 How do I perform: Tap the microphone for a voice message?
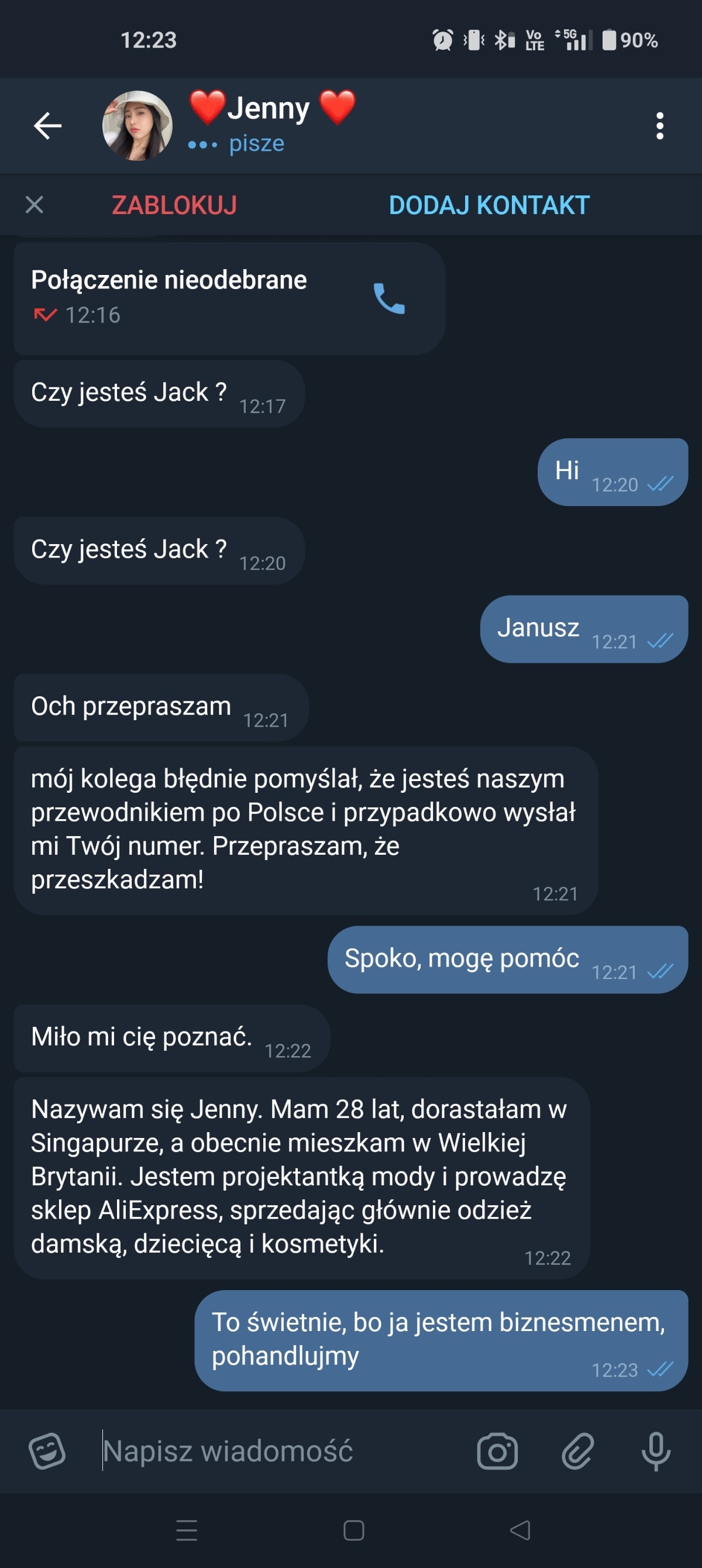[x=656, y=1451]
